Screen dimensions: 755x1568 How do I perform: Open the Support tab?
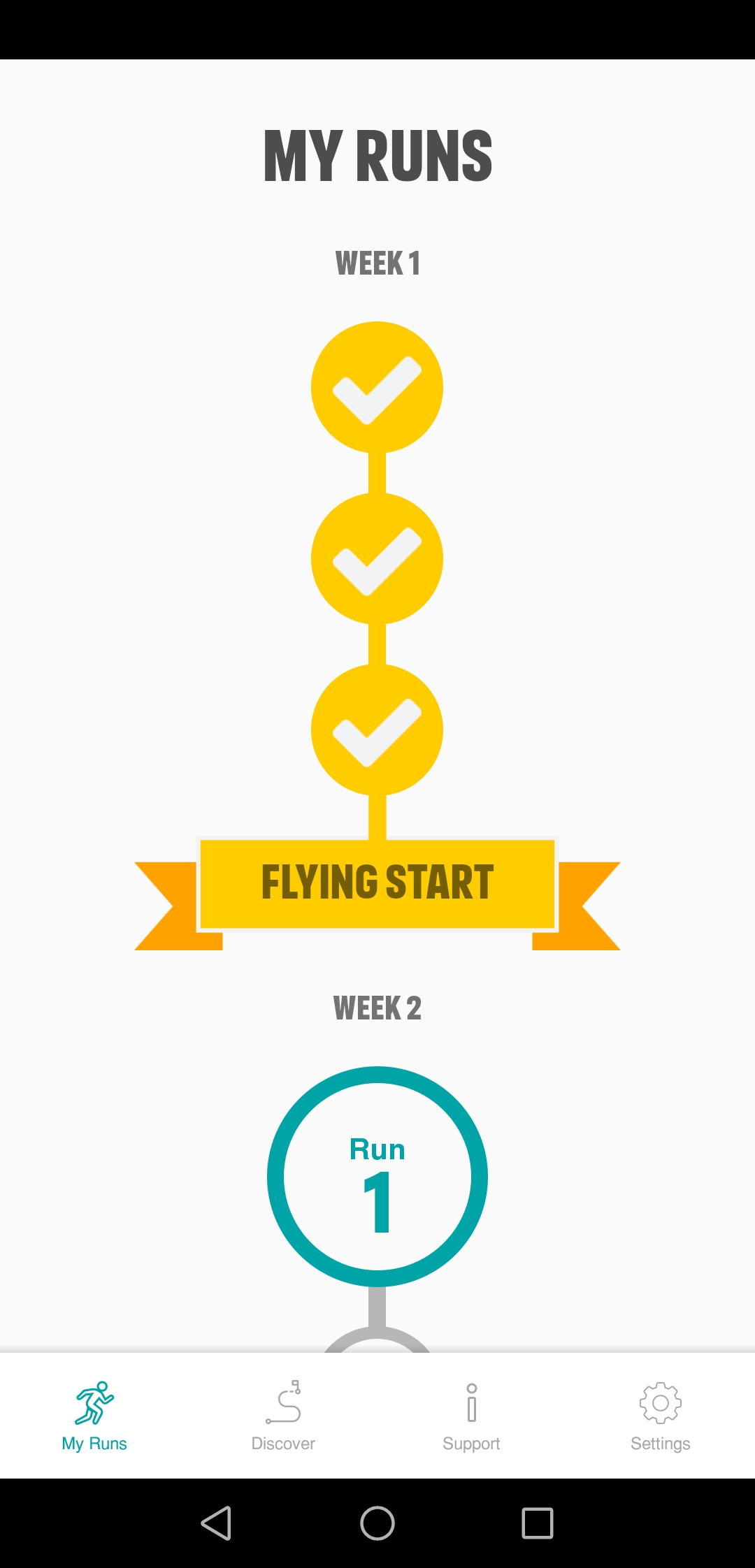pos(471,1416)
